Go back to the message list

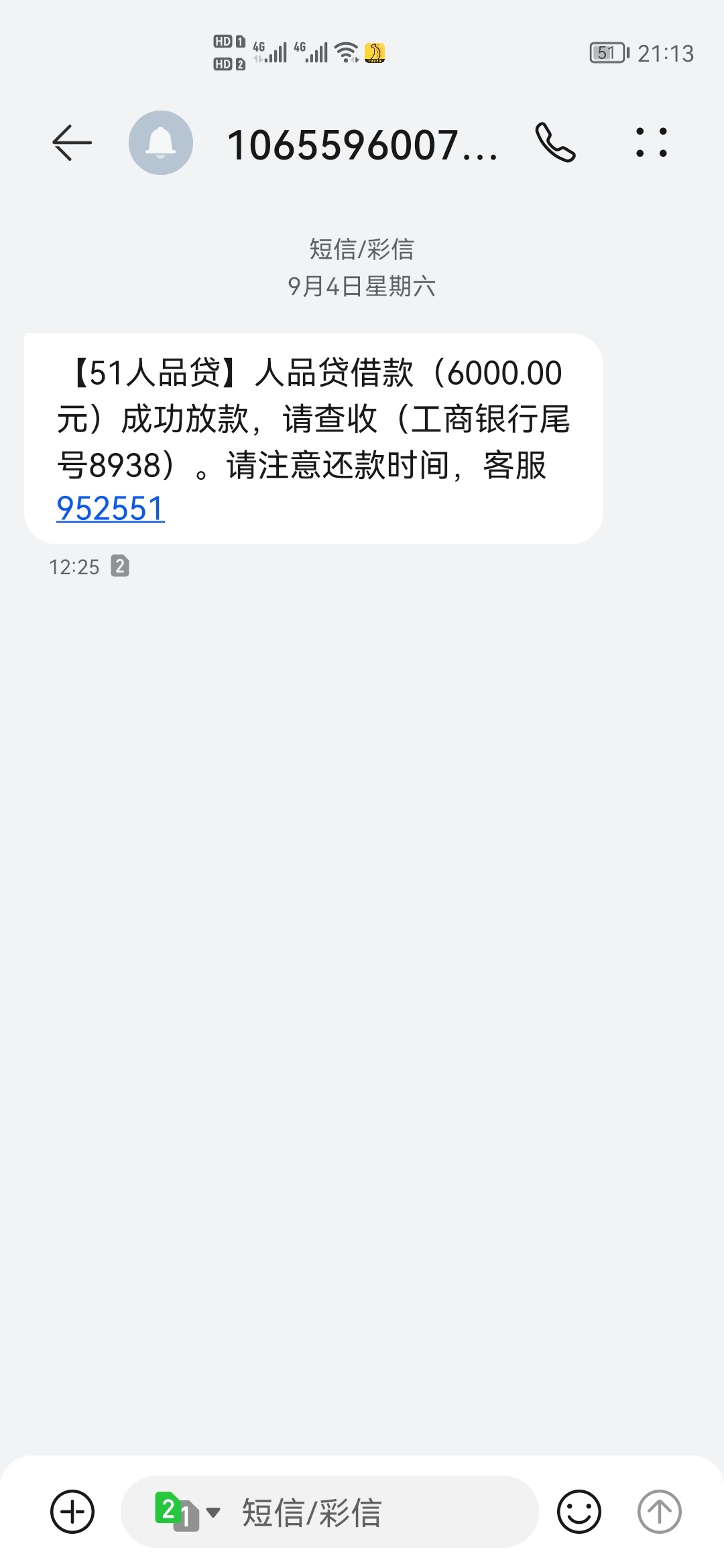pos(72,143)
